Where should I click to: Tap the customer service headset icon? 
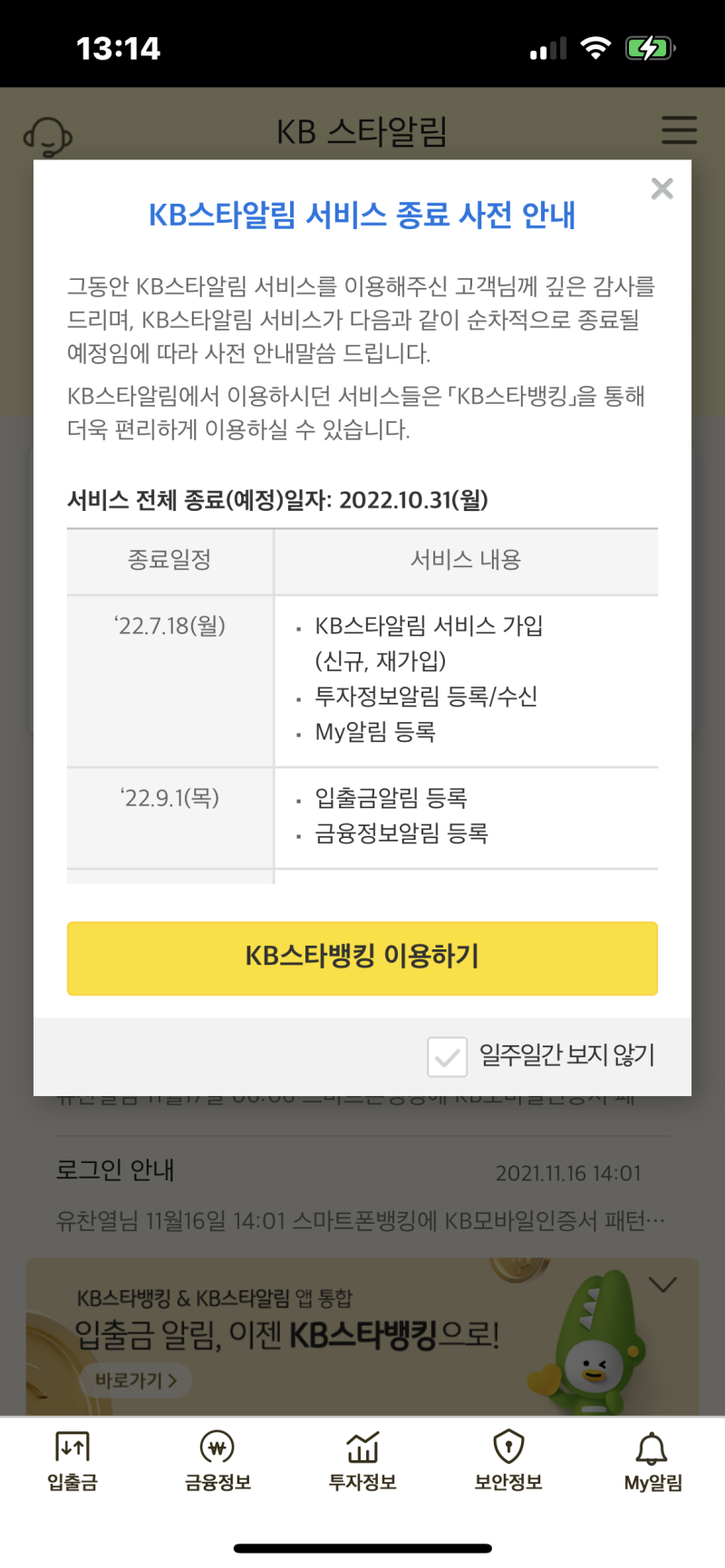coord(50,134)
